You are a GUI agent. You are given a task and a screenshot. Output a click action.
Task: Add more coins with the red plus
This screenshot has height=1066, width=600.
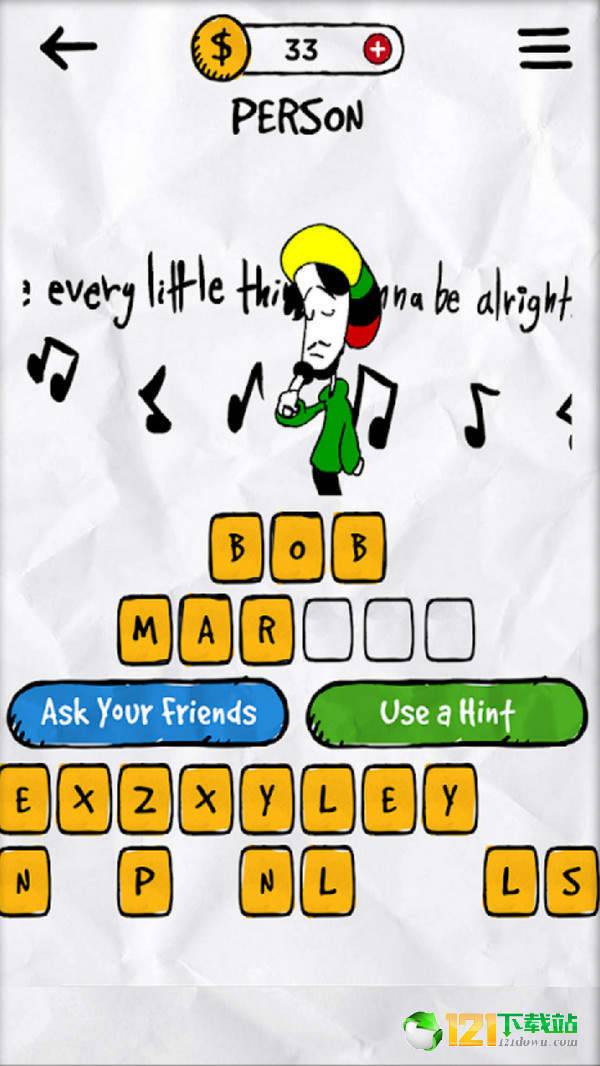coord(377,49)
